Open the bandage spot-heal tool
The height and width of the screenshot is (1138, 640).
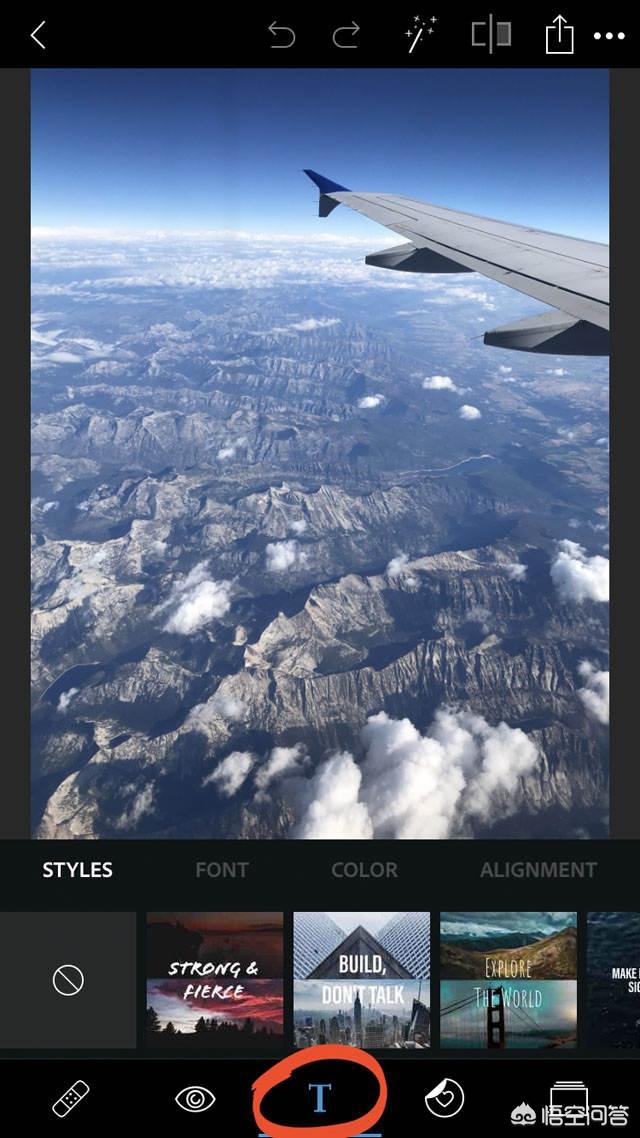pyautogui.click(x=71, y=1099)
